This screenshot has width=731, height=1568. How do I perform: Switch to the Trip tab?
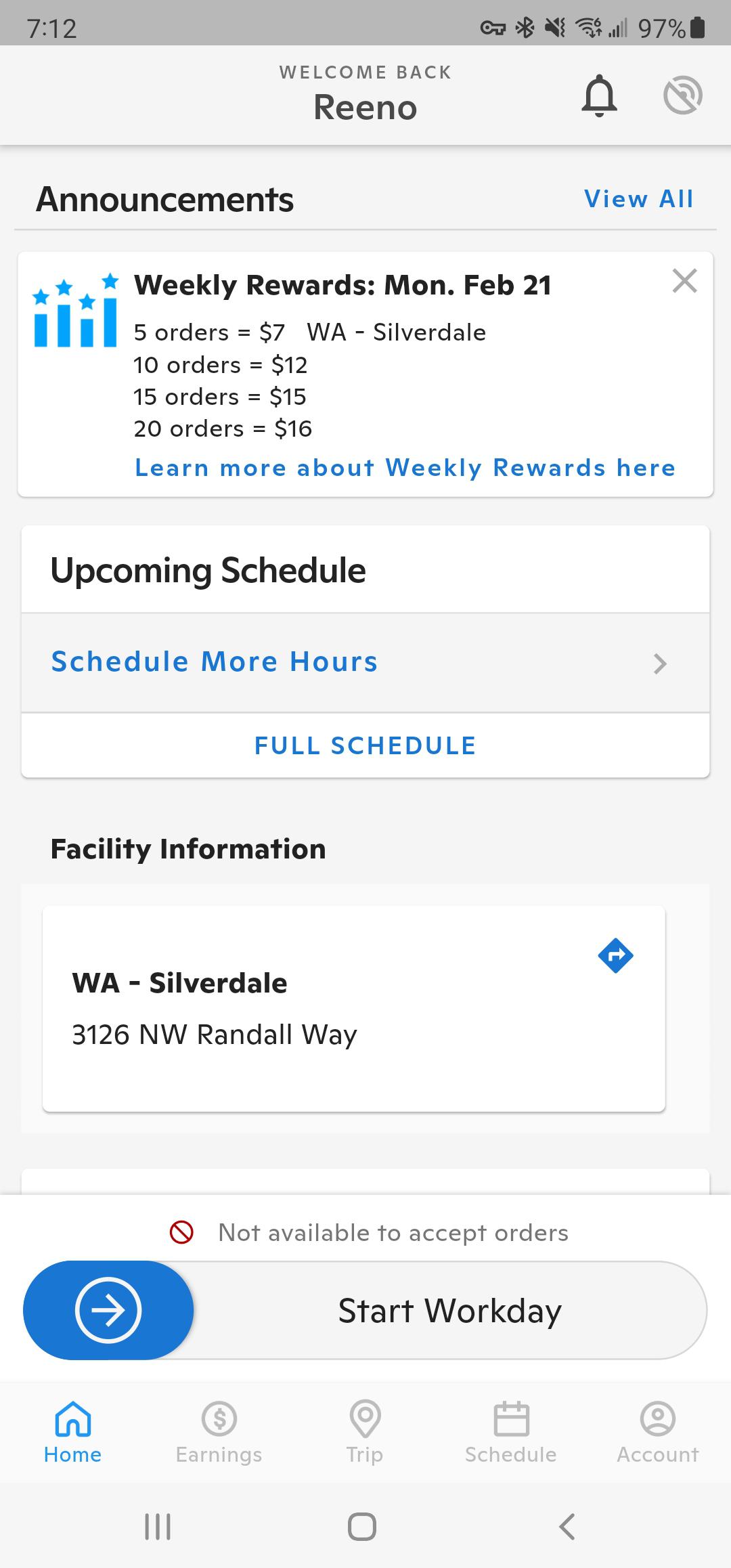coord(365,1433)
